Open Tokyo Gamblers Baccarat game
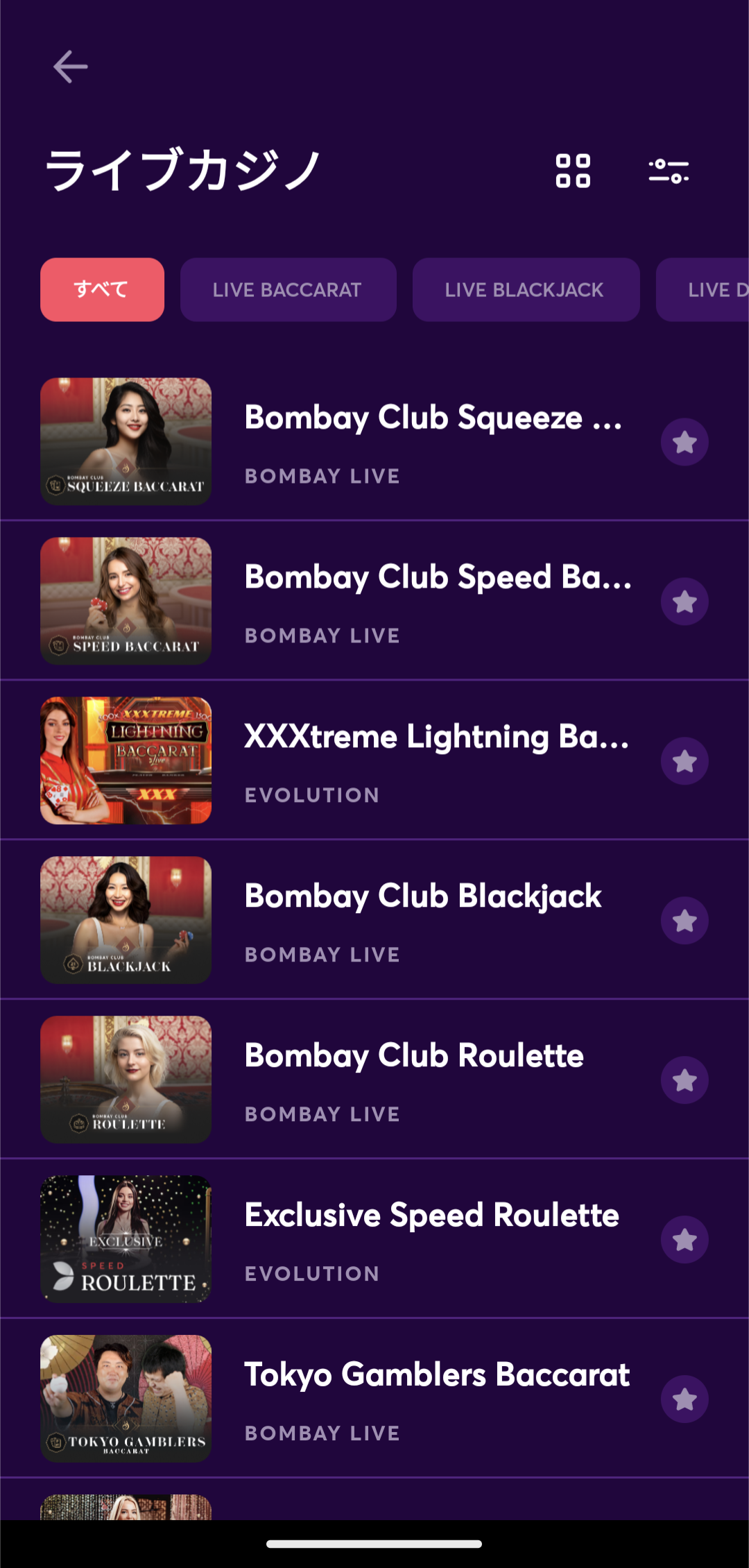 click(x=437, y=1377)
